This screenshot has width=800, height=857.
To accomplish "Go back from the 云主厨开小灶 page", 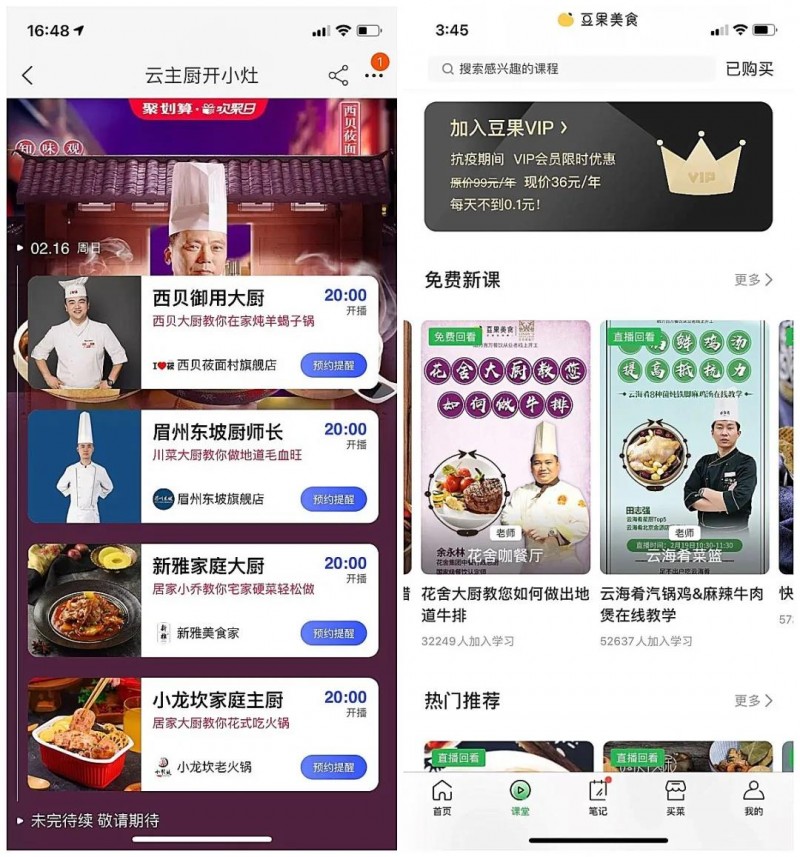I will [28, 75].
